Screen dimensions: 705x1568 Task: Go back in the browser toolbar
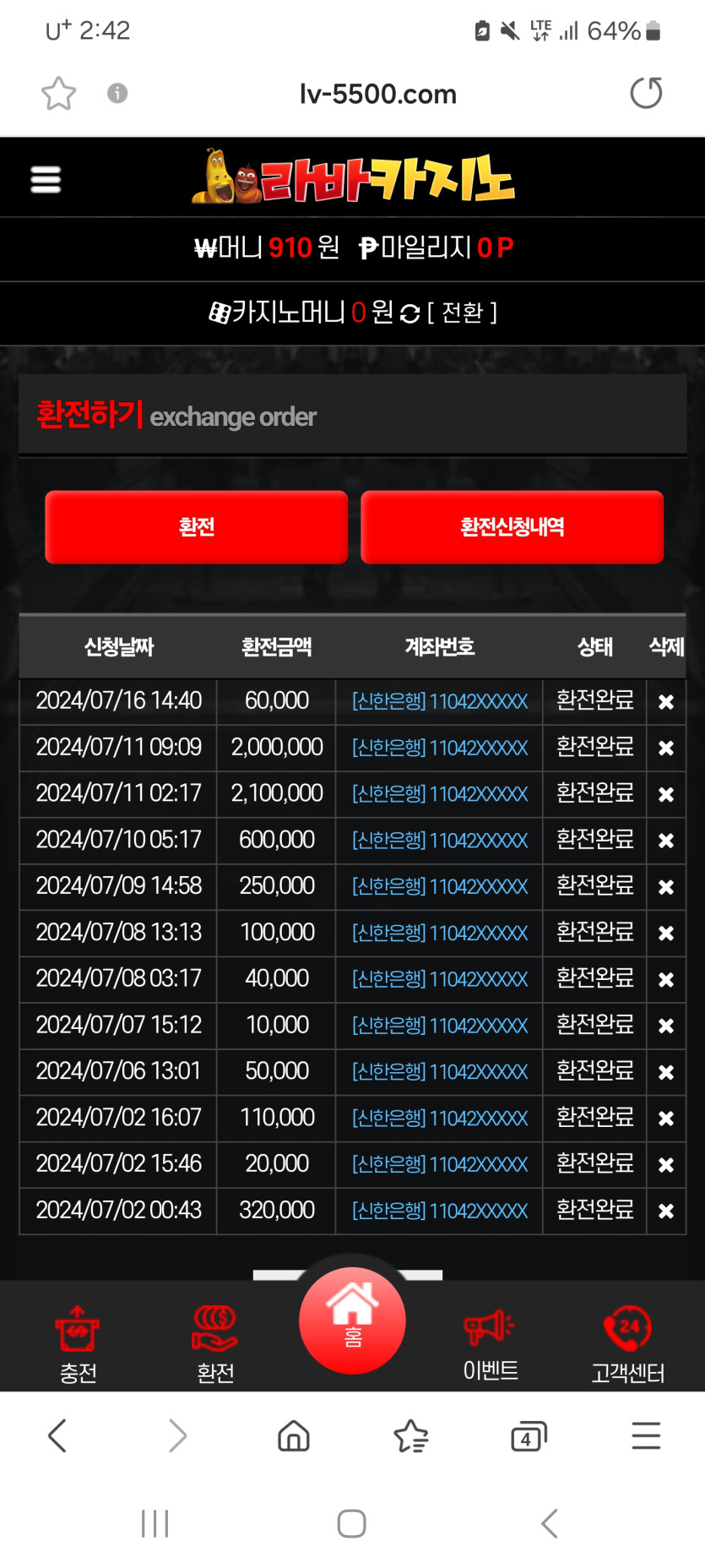[x=57, y=1436]
